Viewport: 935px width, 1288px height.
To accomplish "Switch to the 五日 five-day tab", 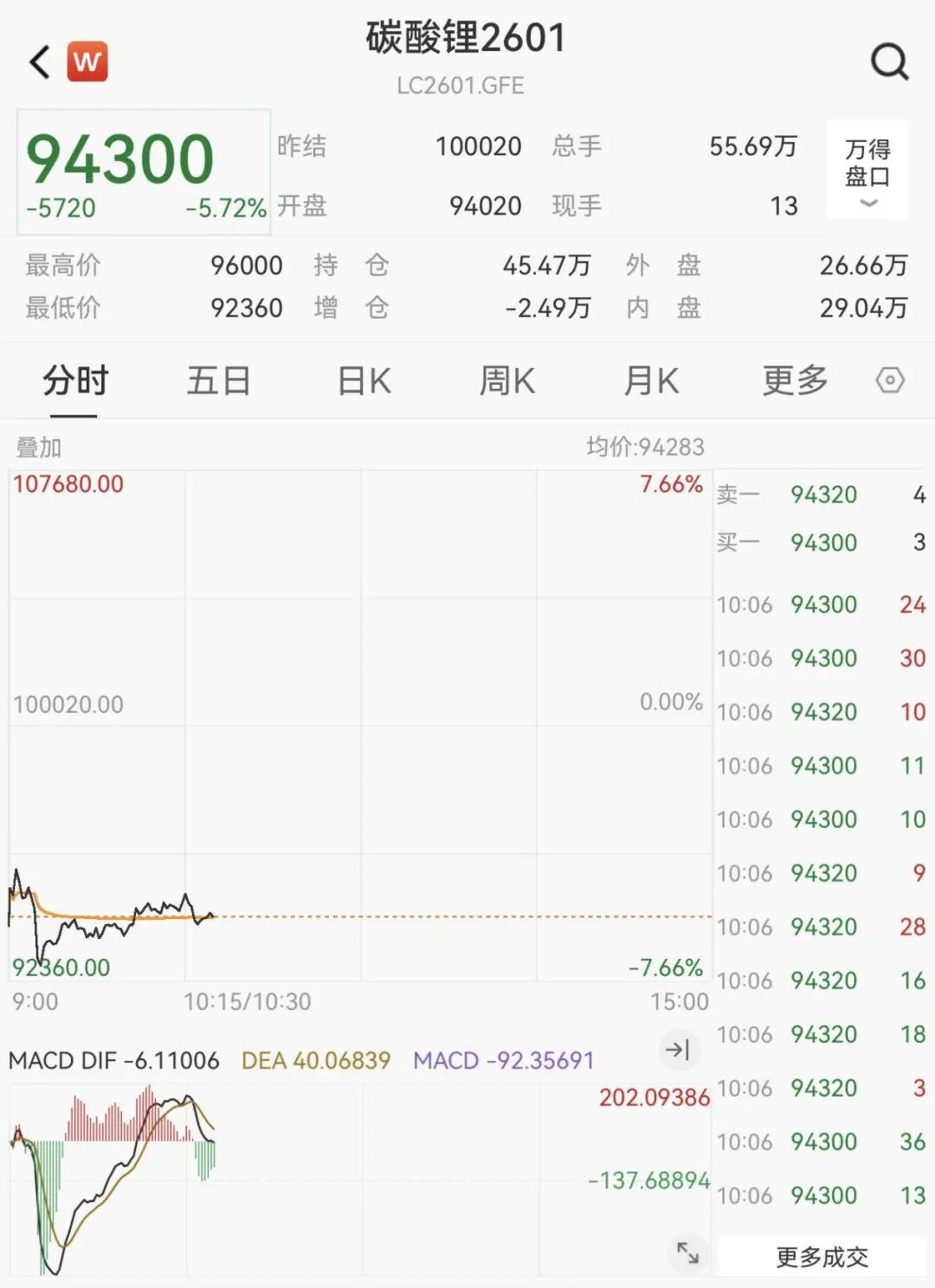I will (217, 380).
